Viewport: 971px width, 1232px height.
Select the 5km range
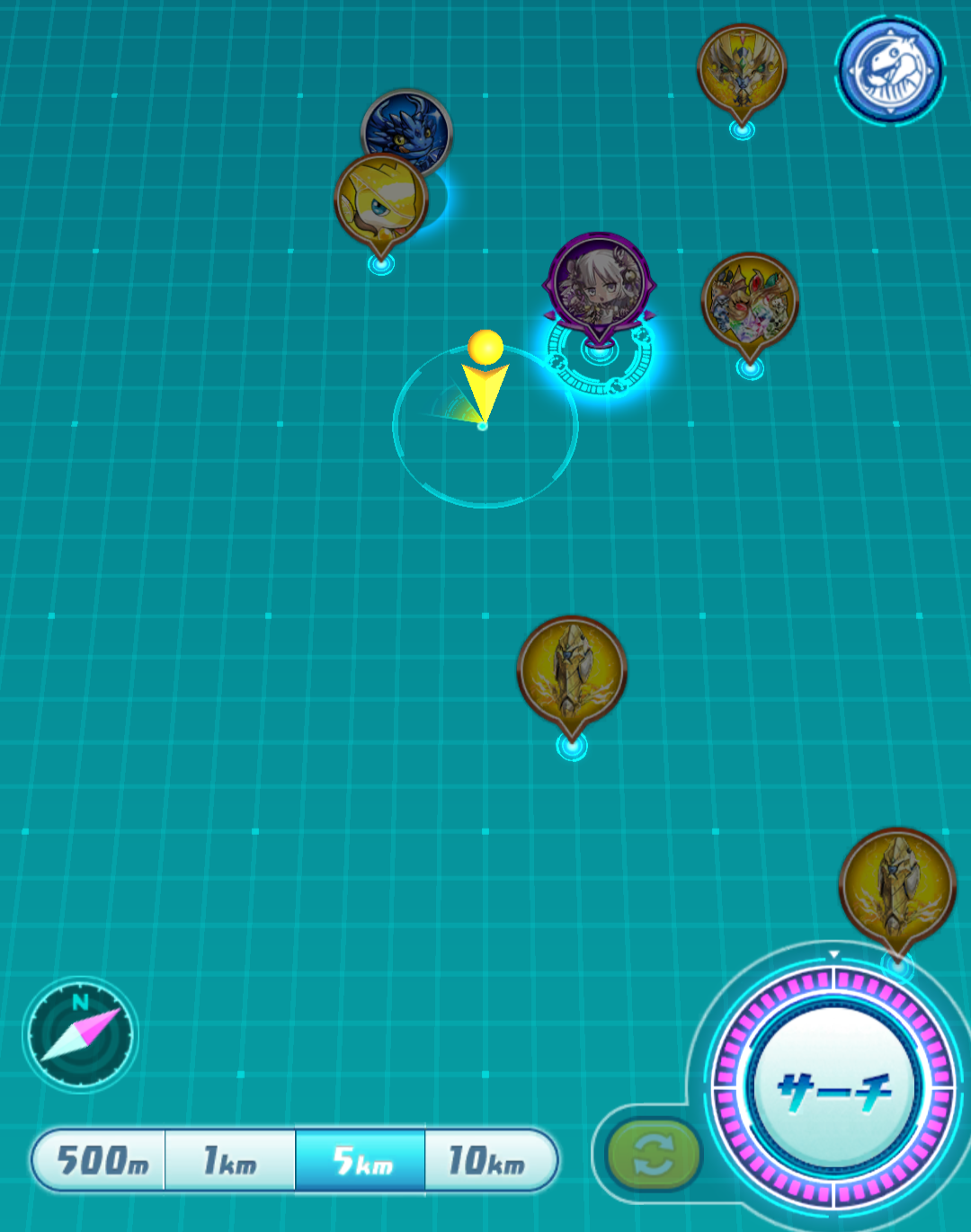click(361, 1160)
